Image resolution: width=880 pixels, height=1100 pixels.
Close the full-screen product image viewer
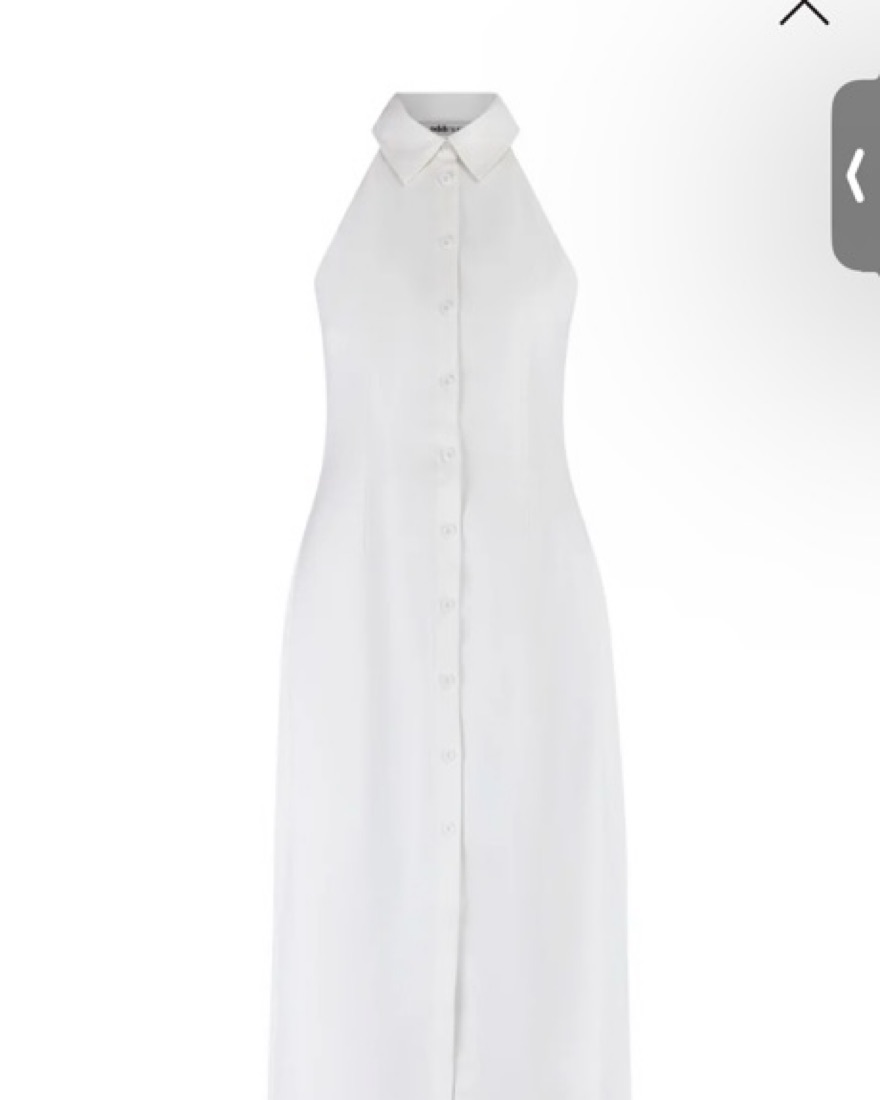(804, 10)
